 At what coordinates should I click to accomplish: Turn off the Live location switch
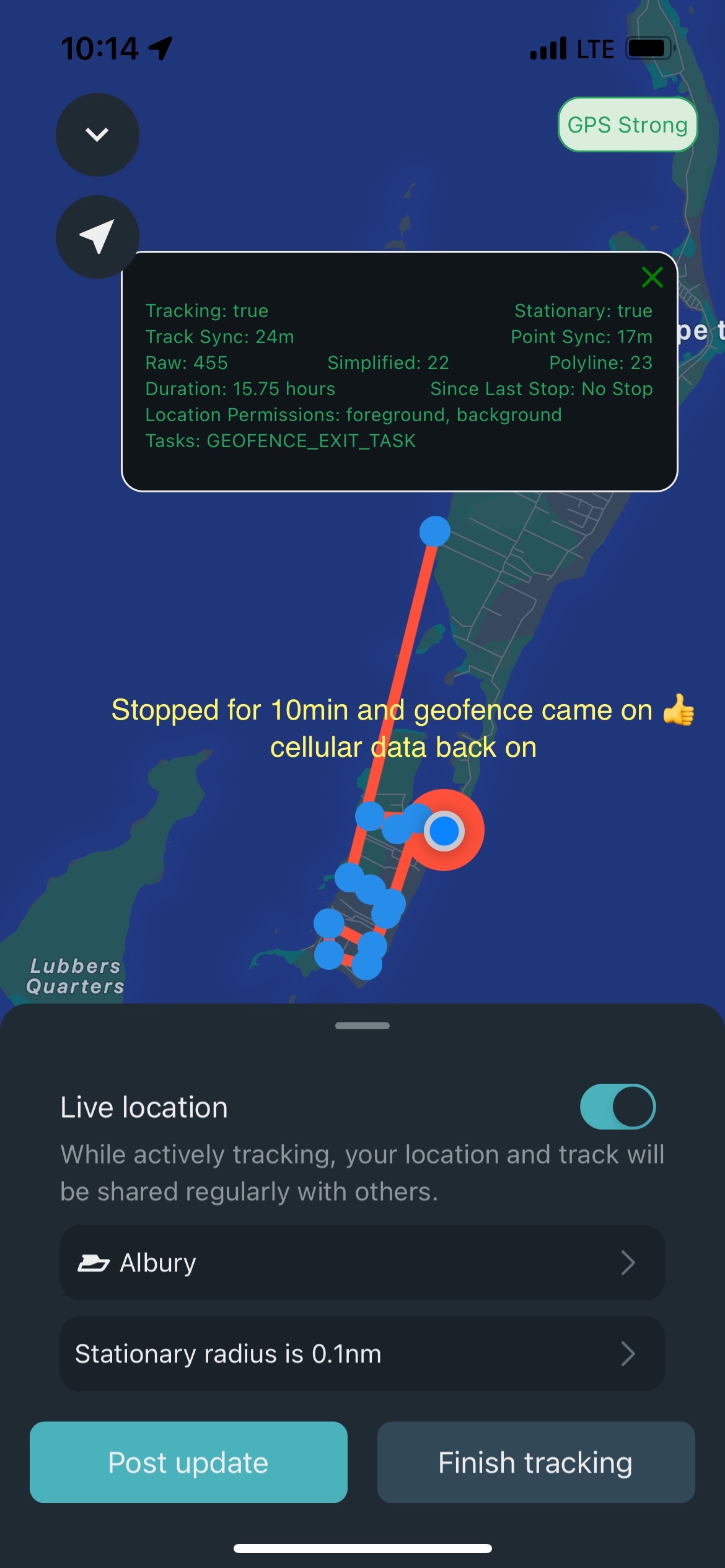pyautogui.click(x=617, y=1106)
